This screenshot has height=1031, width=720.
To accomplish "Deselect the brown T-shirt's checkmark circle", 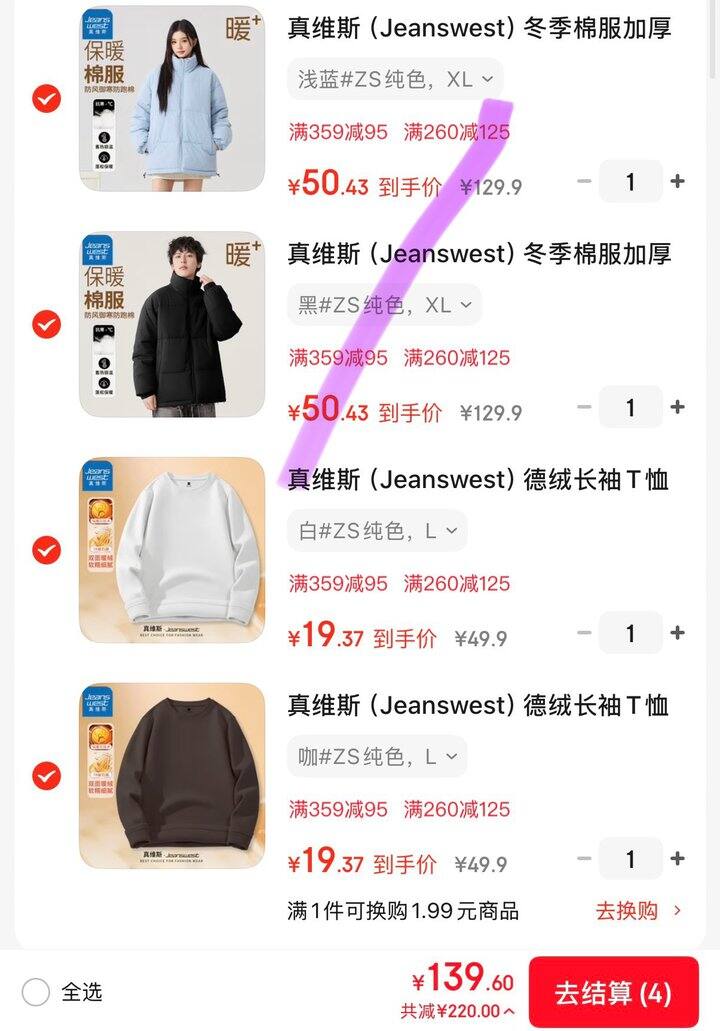I will tap(46, 777).
